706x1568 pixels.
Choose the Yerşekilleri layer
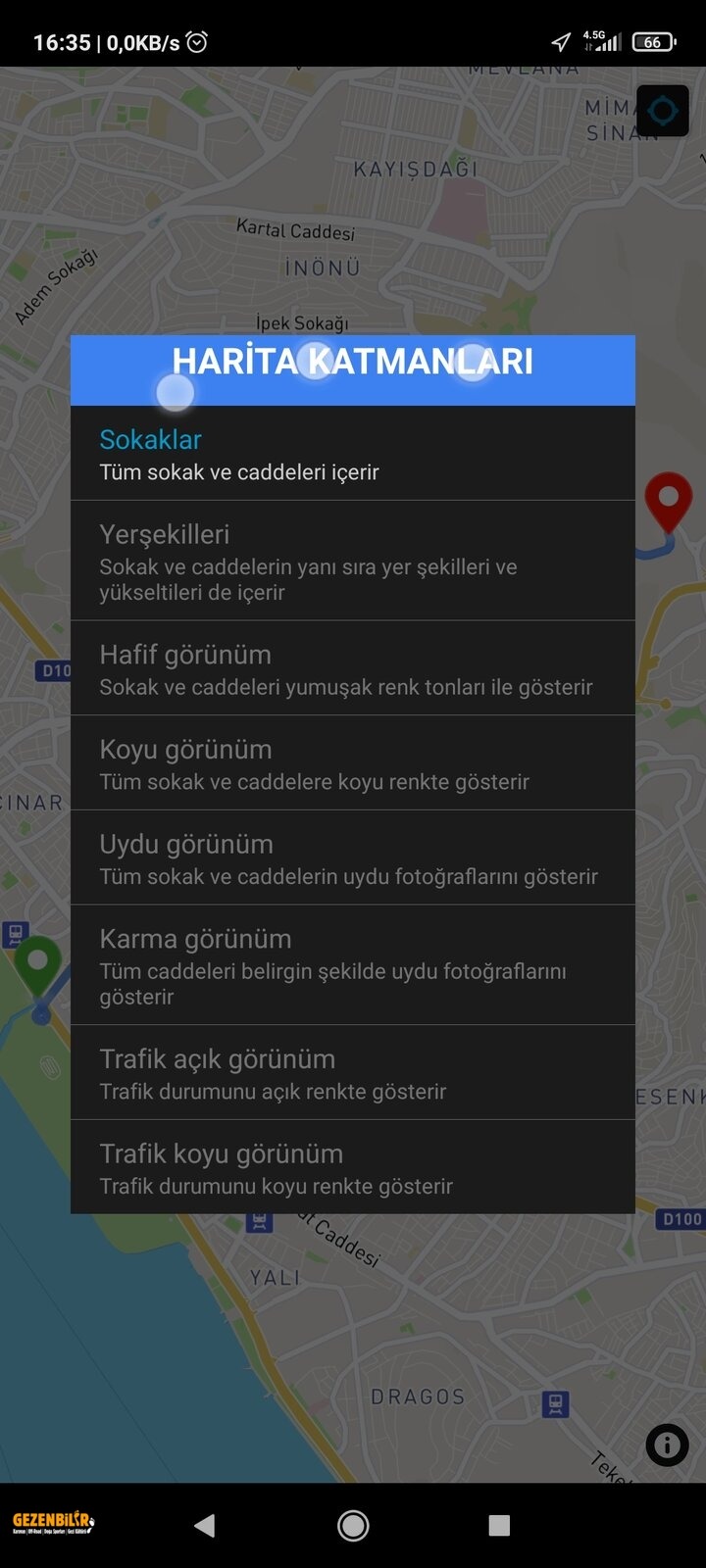pos(352,561)
